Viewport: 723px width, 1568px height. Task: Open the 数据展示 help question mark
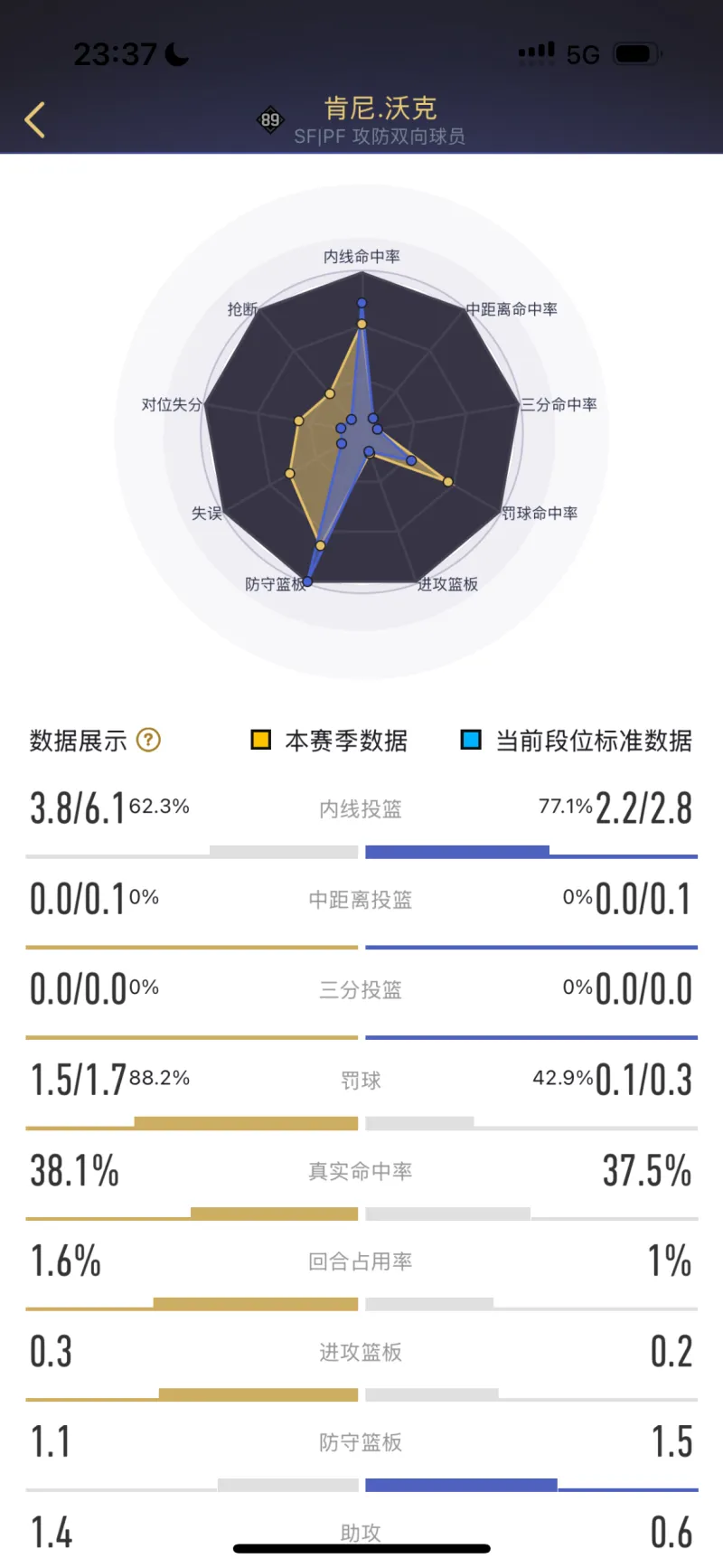tap(148, 741)
